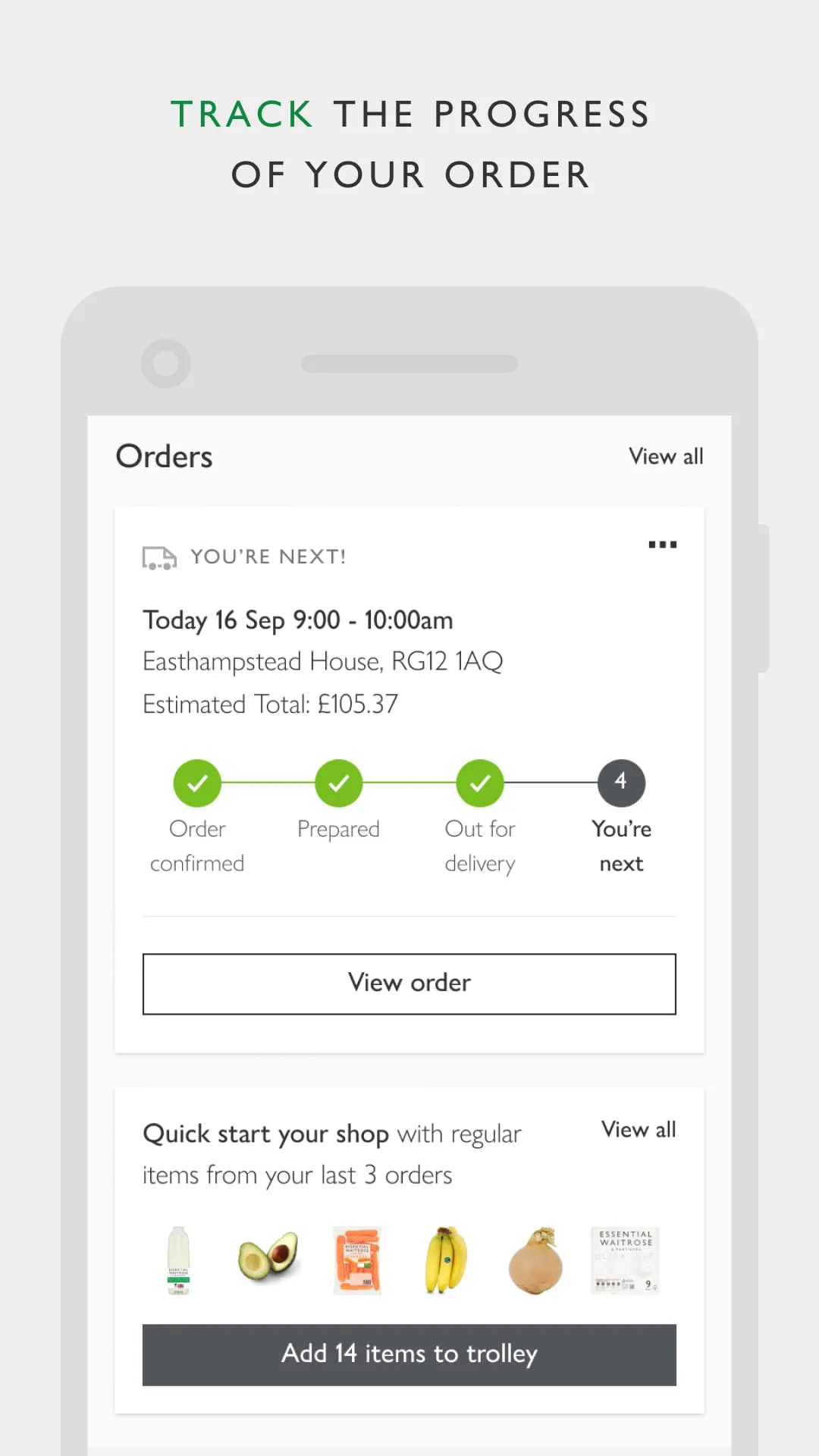Click the Out for delivery checkmark icon
This screenshot has height=1456, width=819.
pos(479,783)
